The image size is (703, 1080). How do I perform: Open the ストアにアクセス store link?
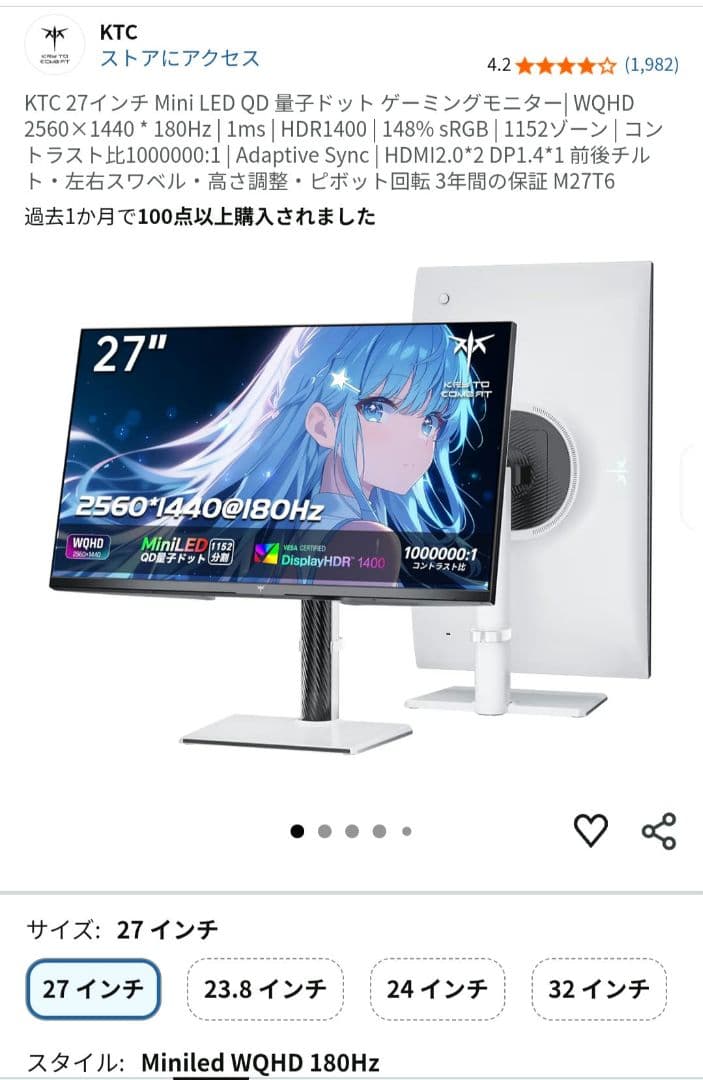(x=179, y=58)
